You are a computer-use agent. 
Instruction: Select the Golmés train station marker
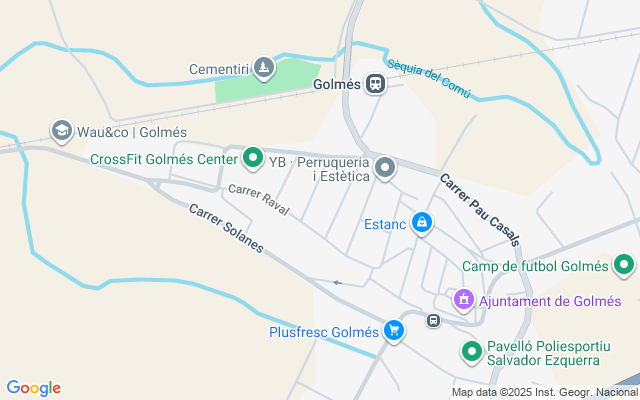pyautogui.click(x=375, y=85)
